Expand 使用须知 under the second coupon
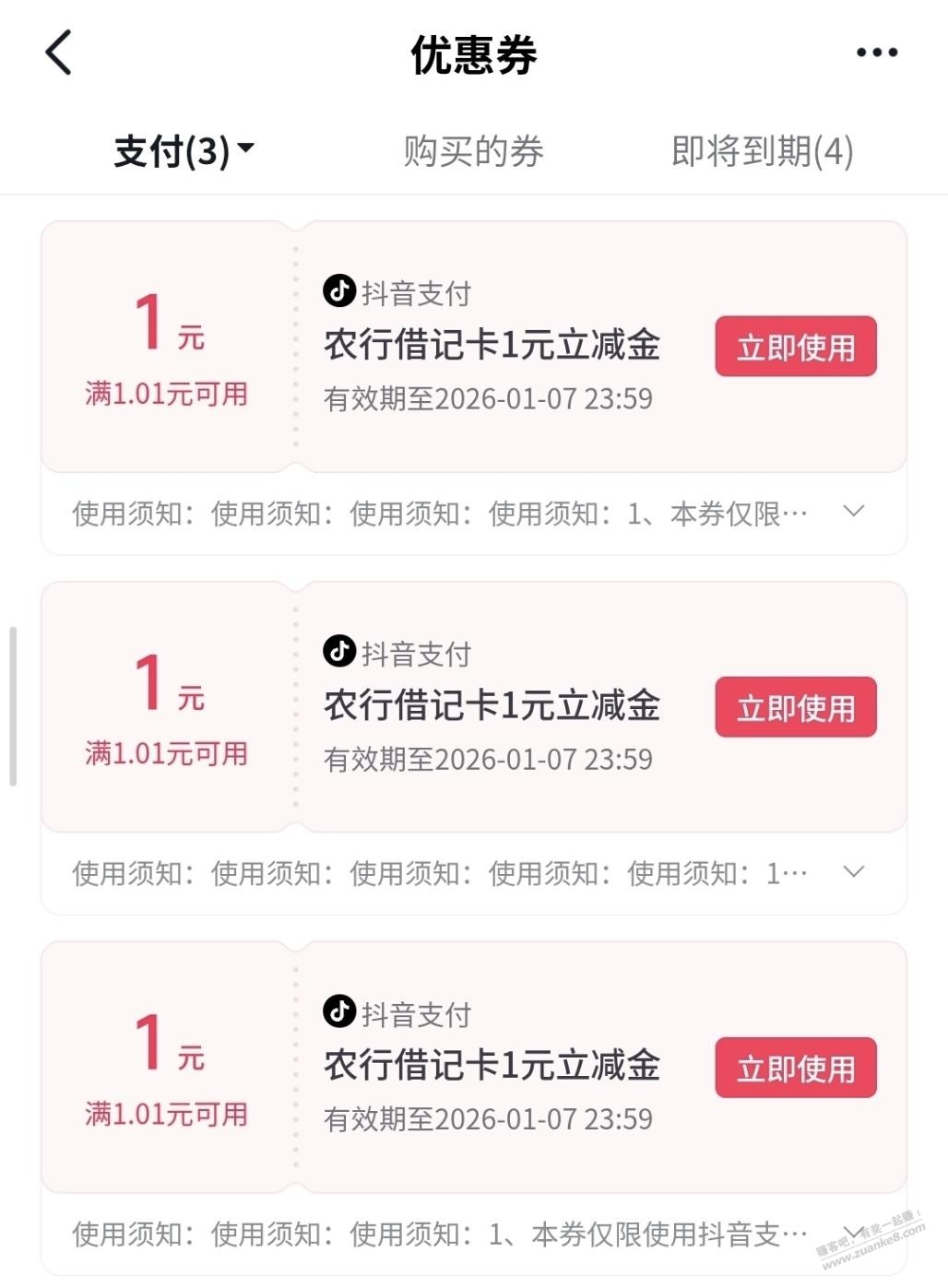Image resolution: width=948 pixels, height=1288 pixels. (x=854, y=871)
